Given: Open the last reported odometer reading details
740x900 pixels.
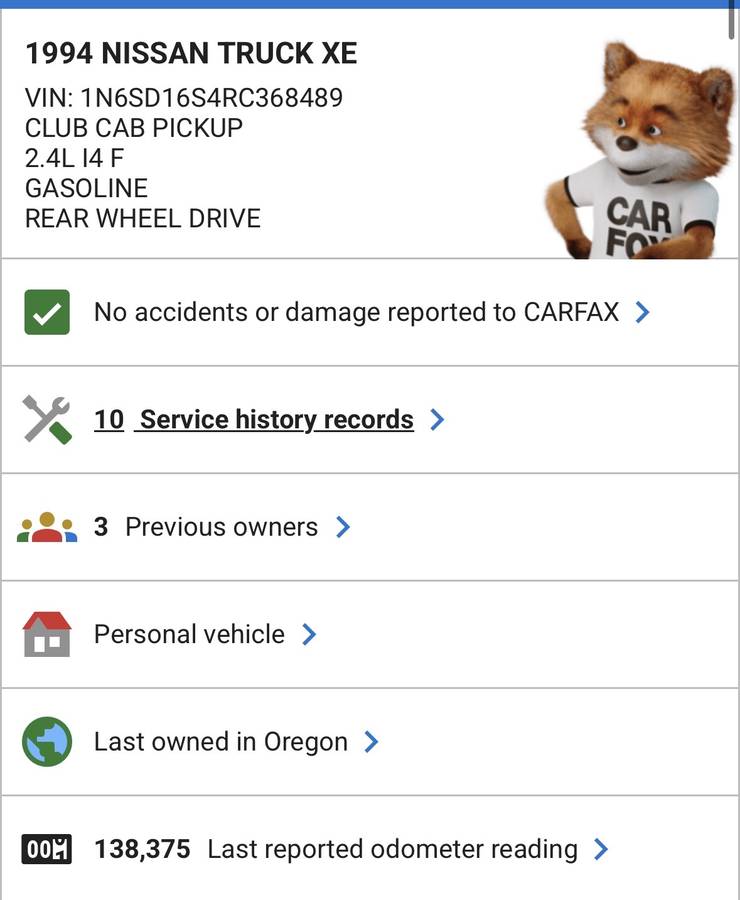Looking at the screenshot, I should click(x=336, y=850).
